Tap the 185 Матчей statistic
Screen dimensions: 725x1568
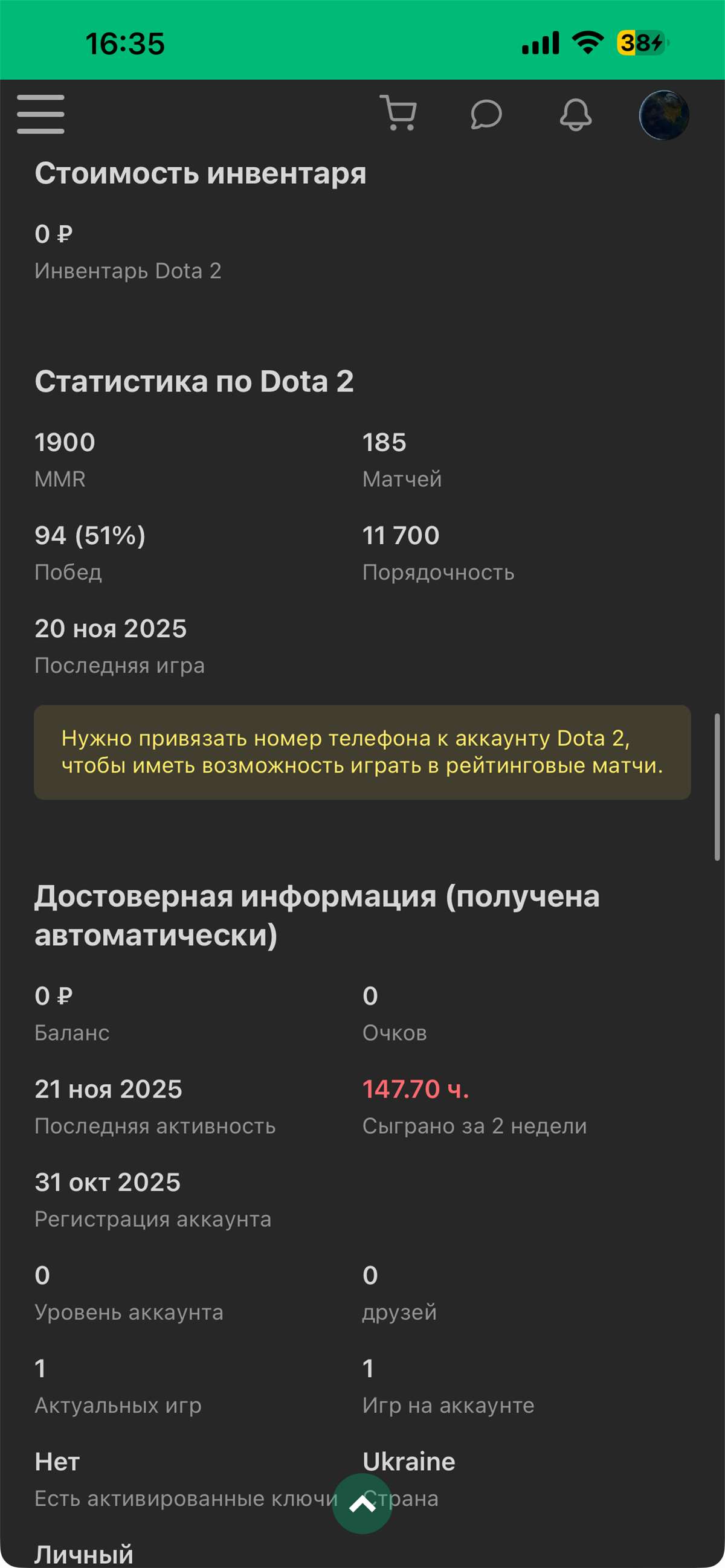[x=384, y=443]
